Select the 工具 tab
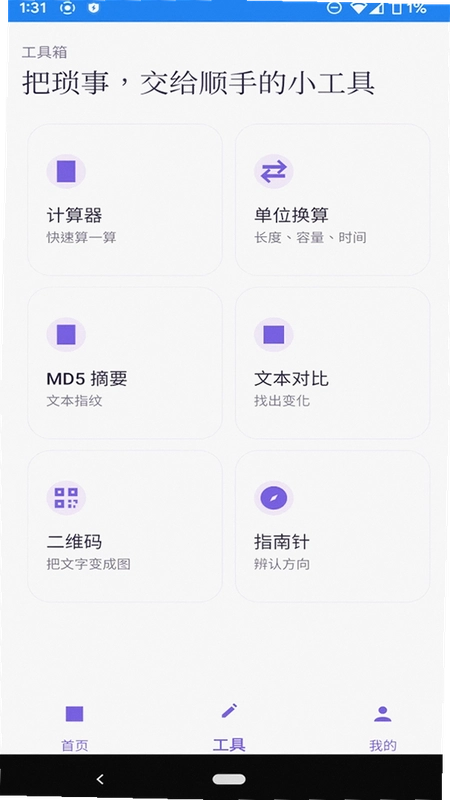Screen dimensions: 450x800 tap(229, 727)
